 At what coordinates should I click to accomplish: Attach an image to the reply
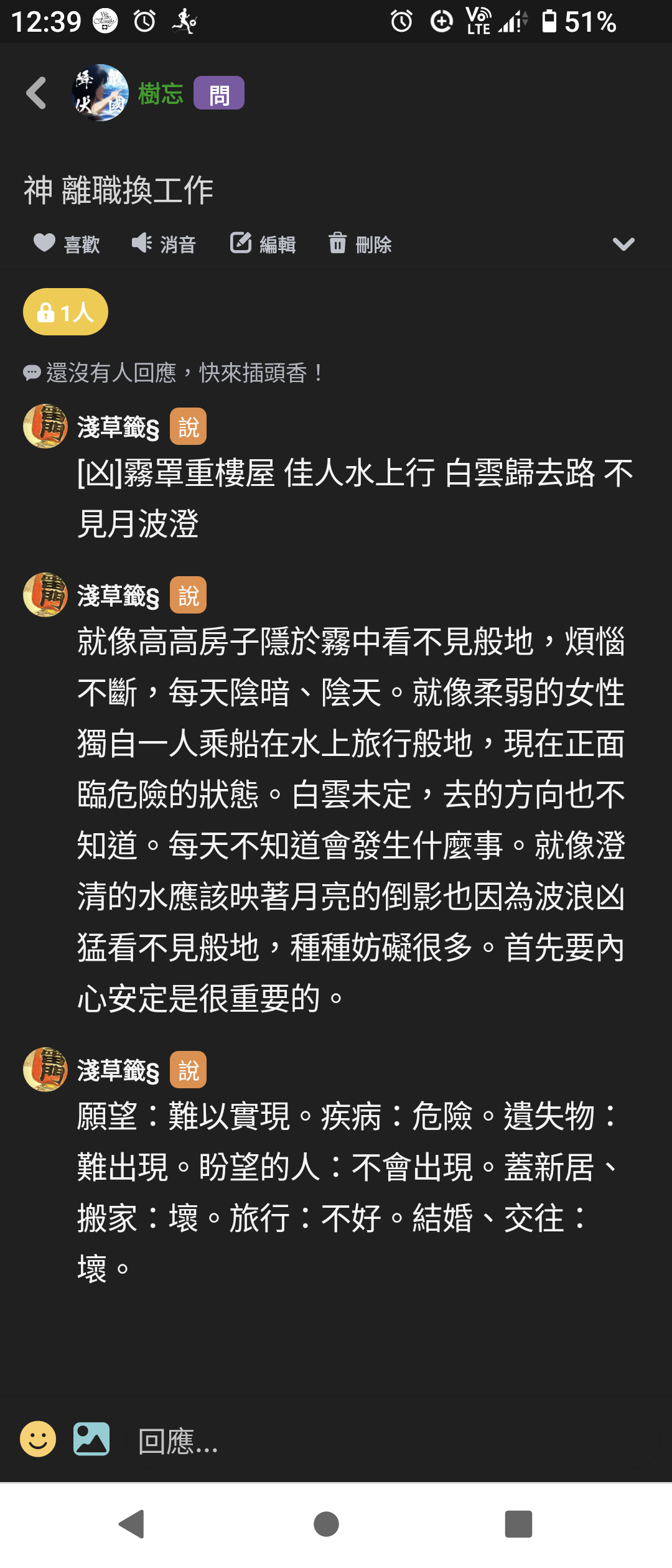pos(91,1439)
